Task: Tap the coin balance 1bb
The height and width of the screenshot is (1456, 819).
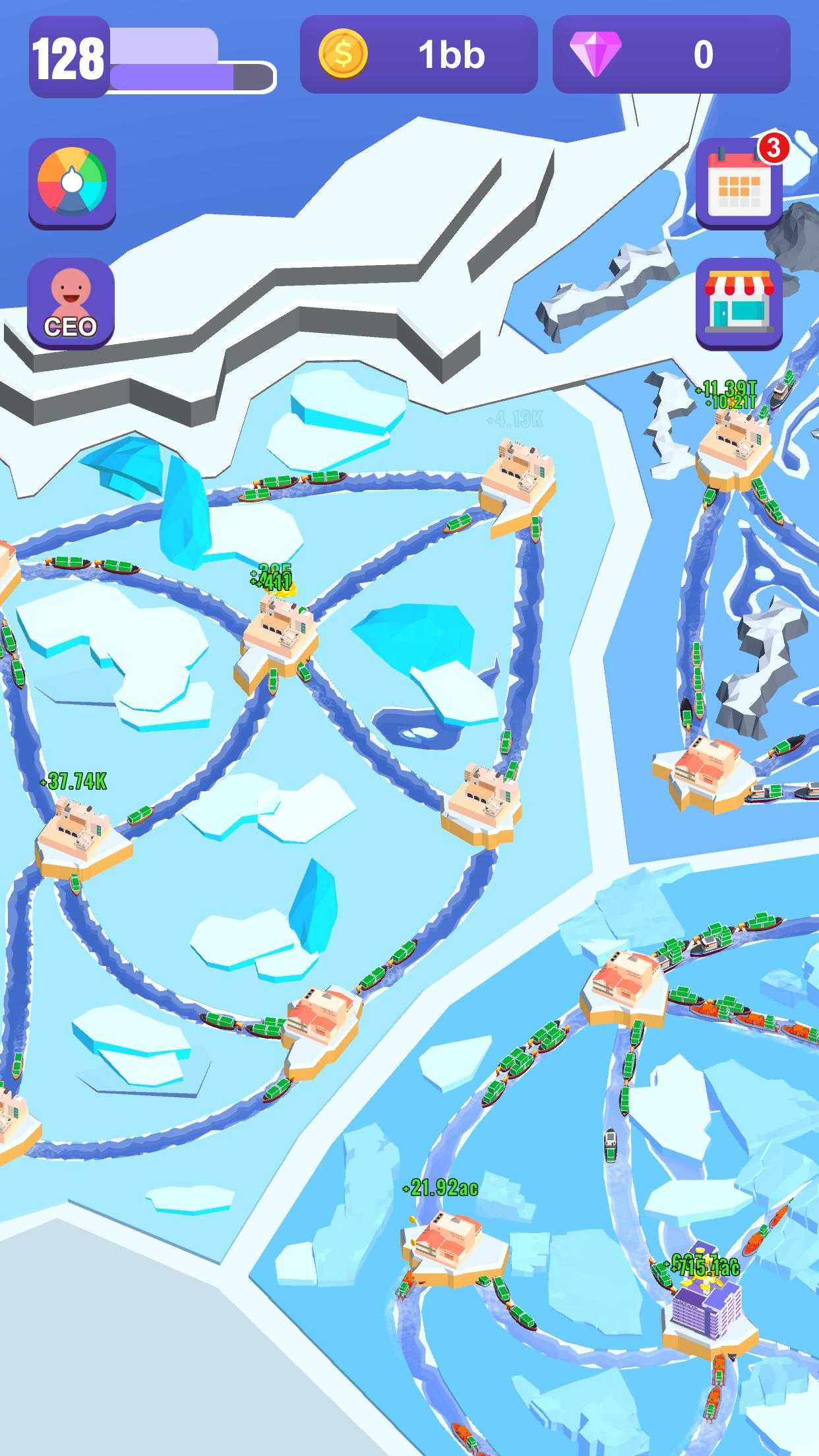Action: click(419, 55)
